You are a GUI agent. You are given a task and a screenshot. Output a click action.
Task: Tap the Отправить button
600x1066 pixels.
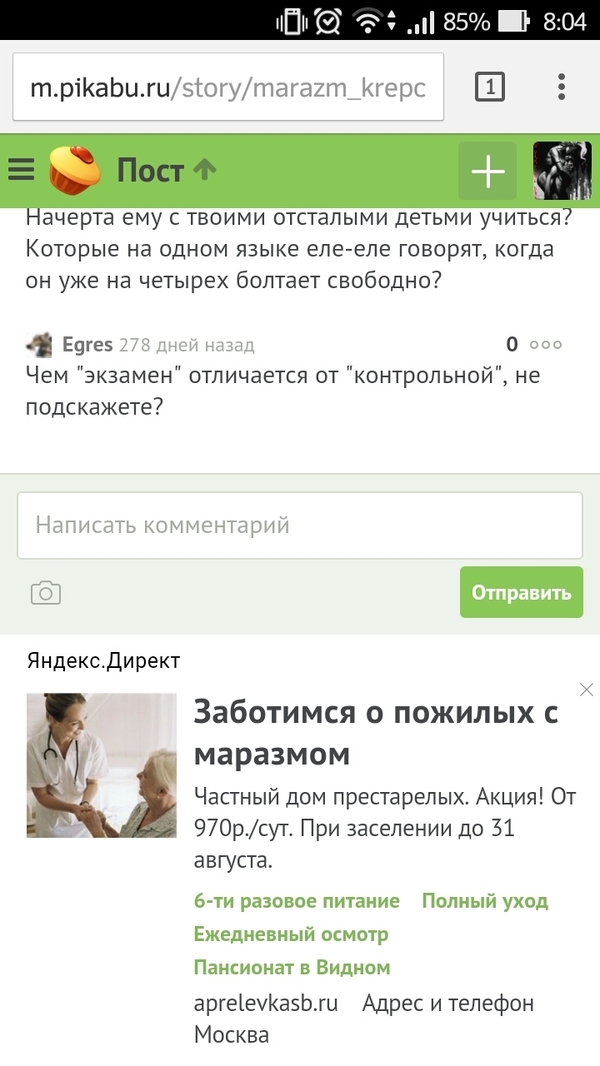pos(521,592)
